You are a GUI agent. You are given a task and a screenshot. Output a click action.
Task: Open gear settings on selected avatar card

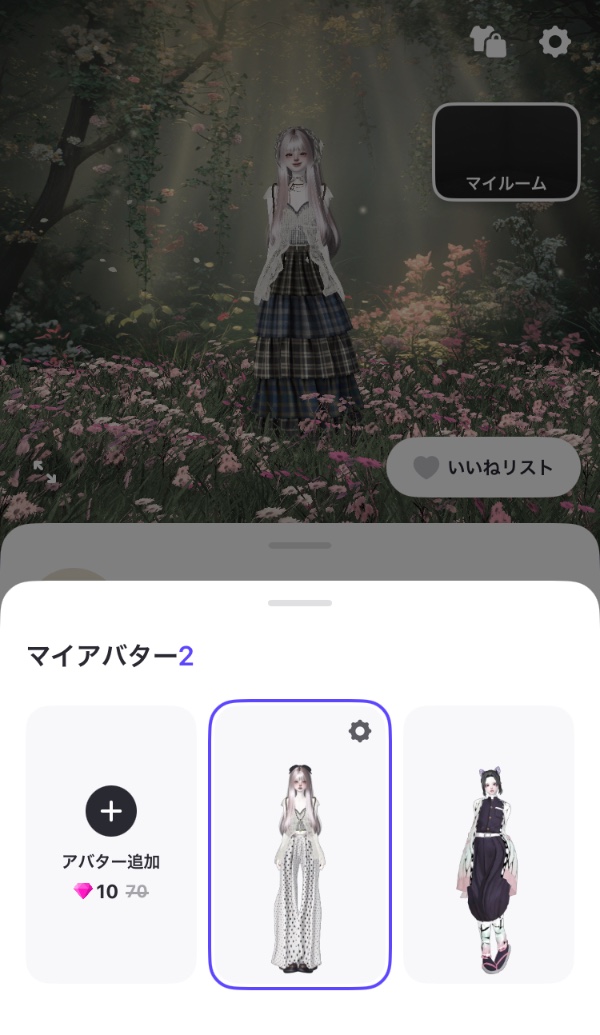click(359, 731)
